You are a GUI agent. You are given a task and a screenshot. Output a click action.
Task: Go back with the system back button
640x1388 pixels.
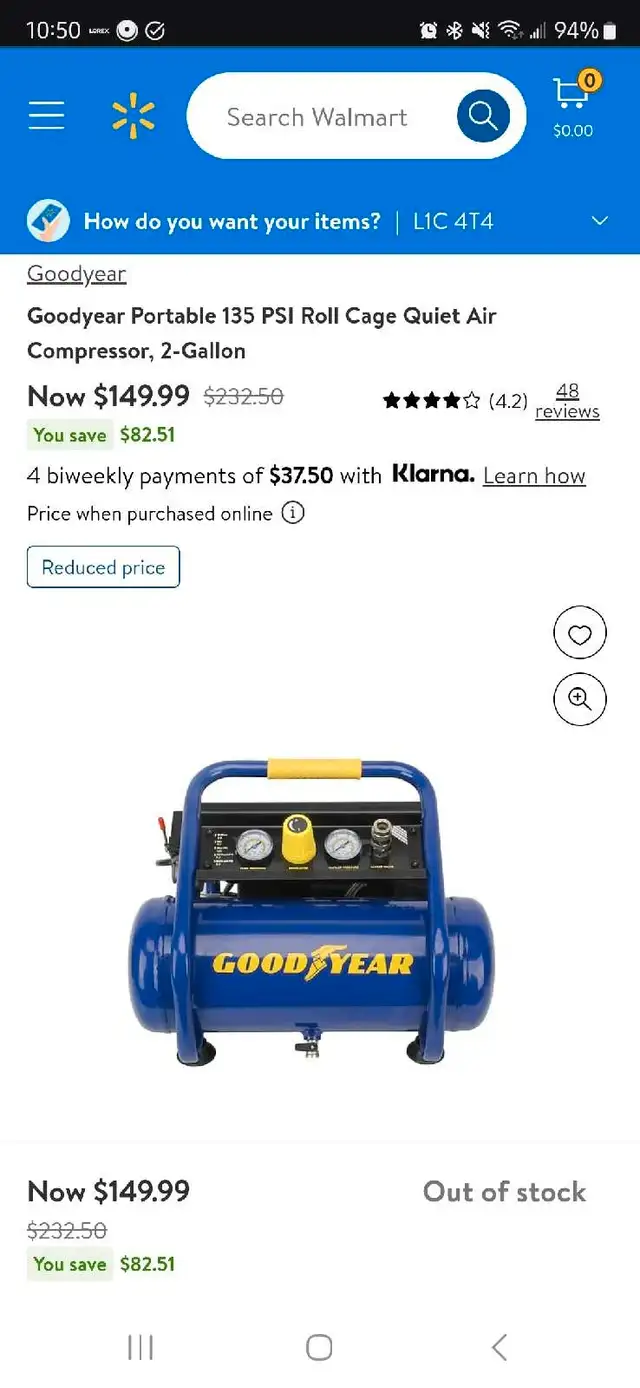pos(499,1347)
